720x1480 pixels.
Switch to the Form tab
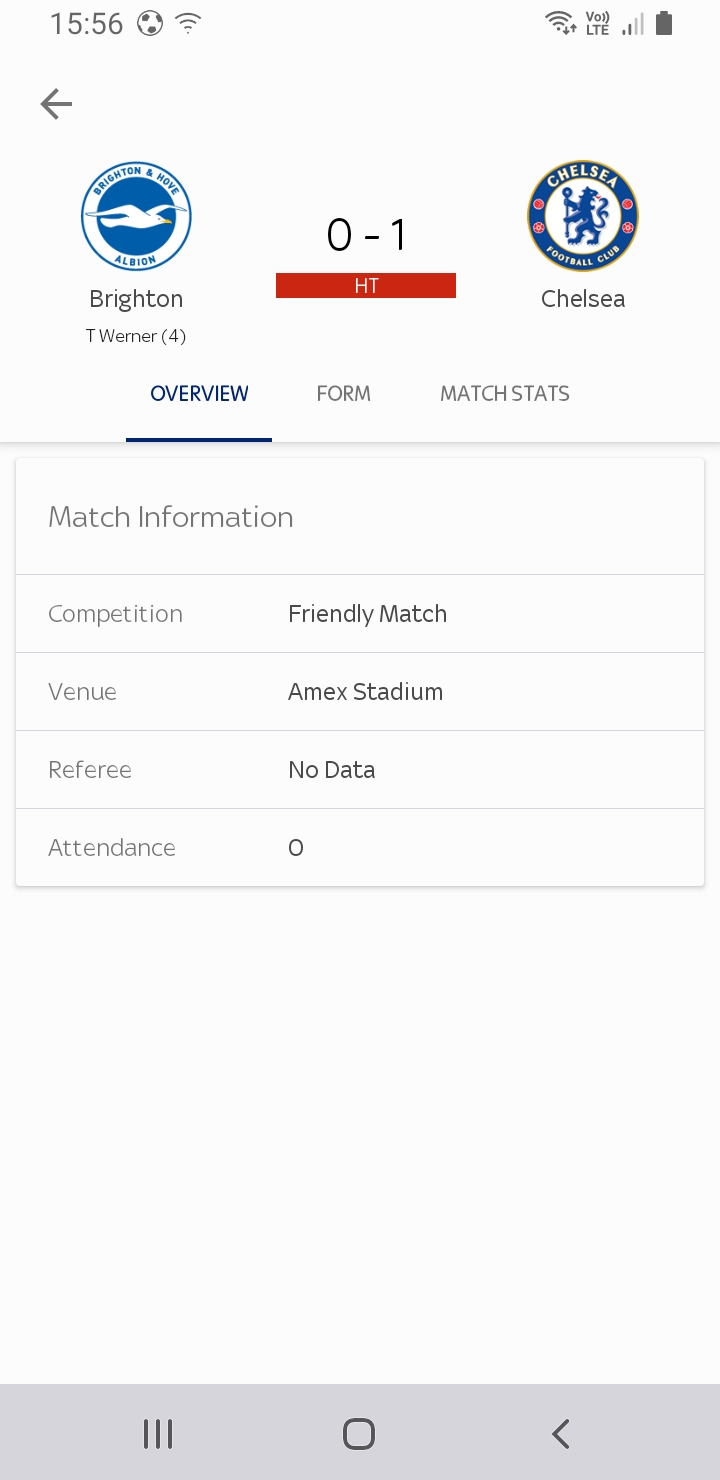point(343,394)
